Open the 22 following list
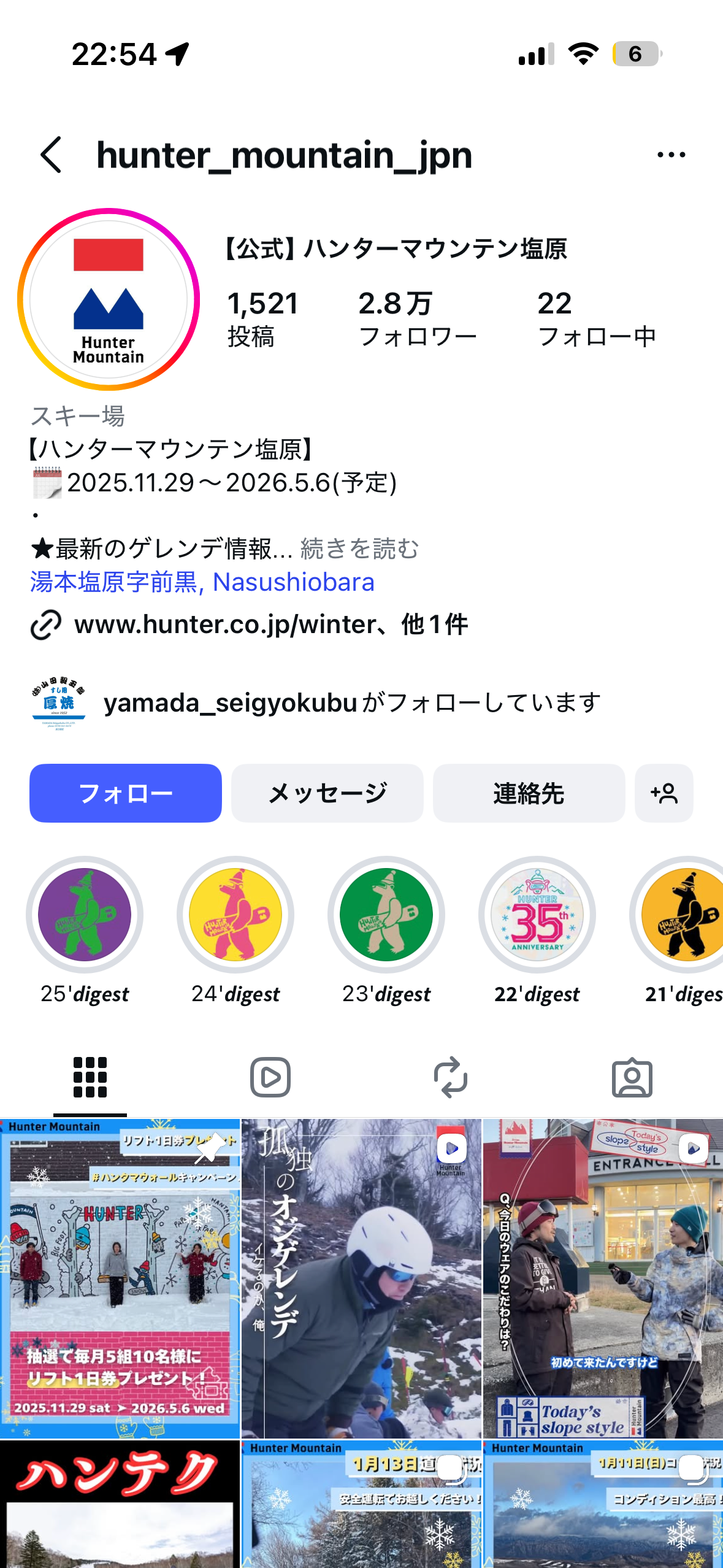The image size is (723, 1568). [x=596, y=318]
